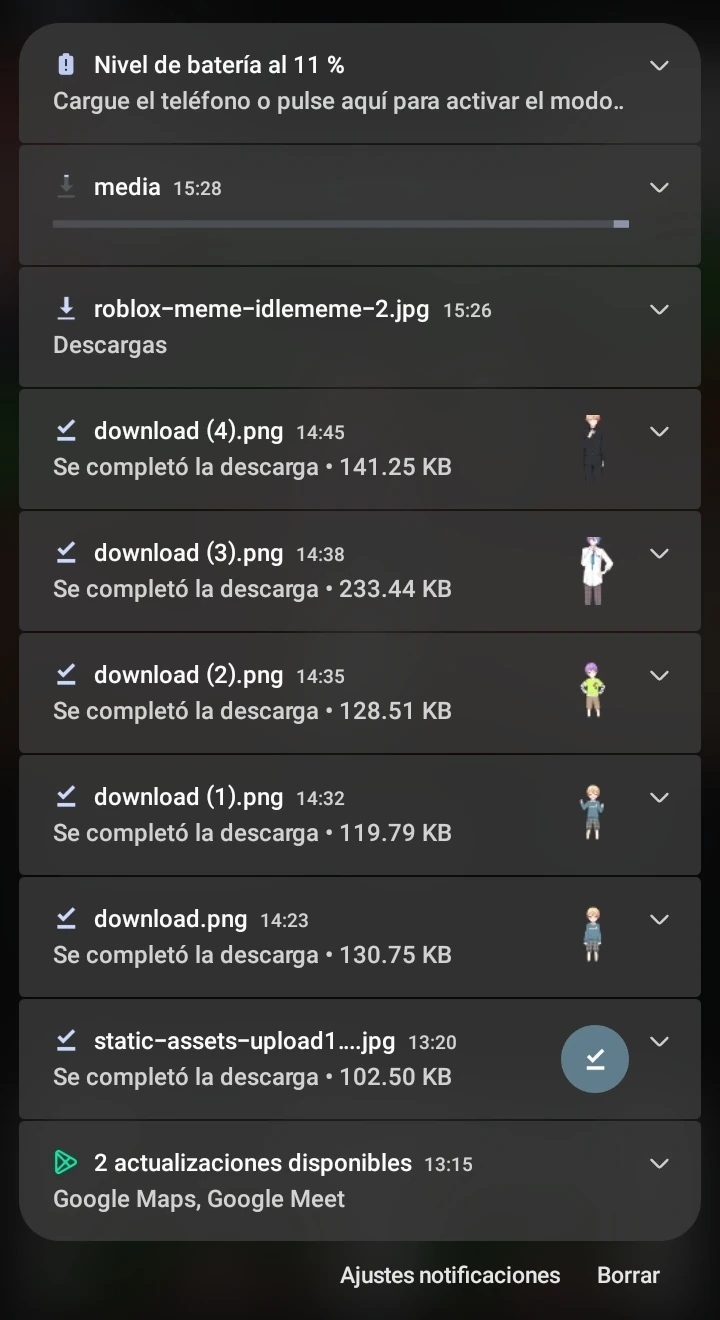Collapse the media notification with the chevron
The height and width of the screenshot is (1320, 720).
[x=659, y=187]
